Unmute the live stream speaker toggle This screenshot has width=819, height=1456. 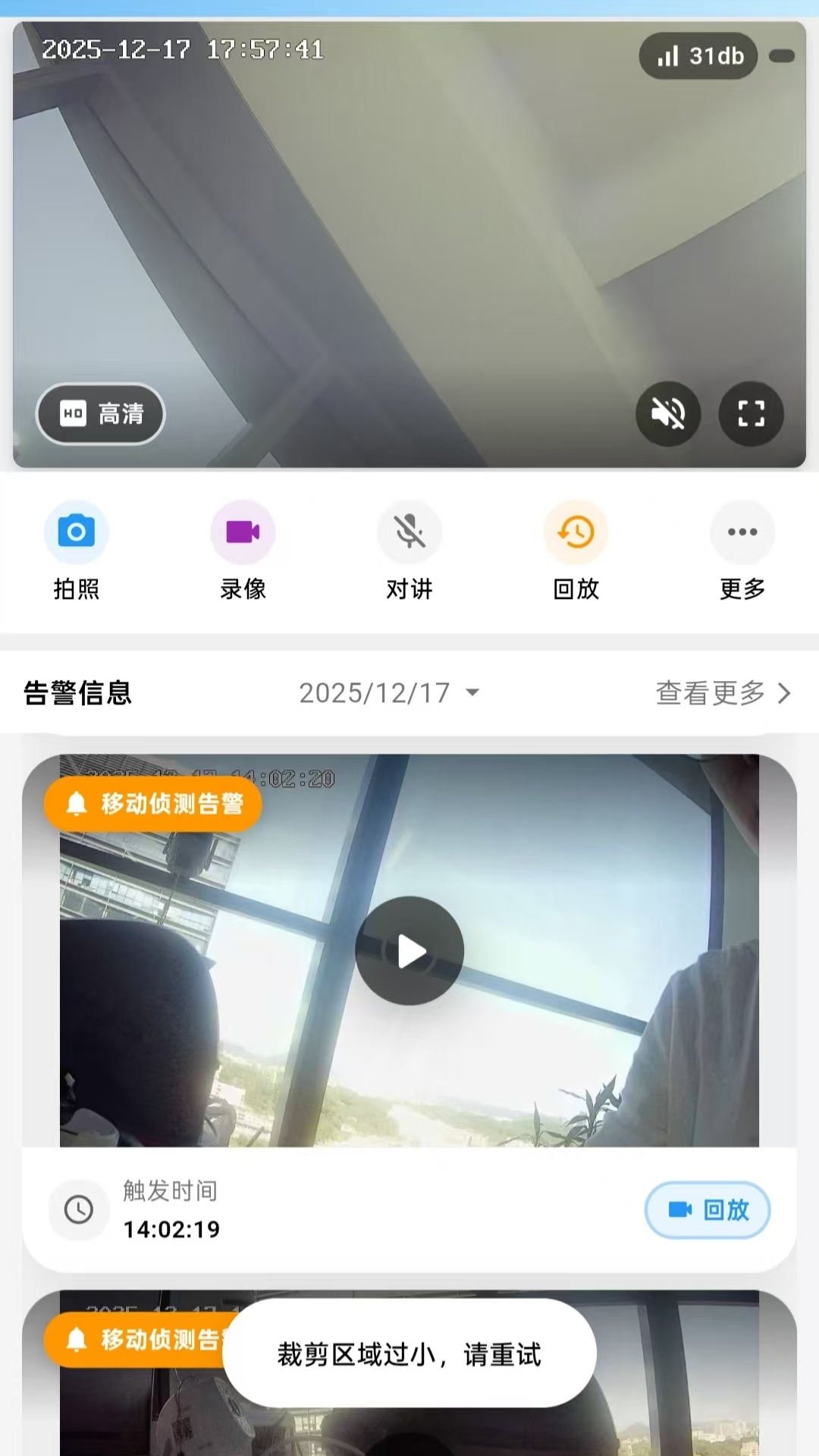click(x=668, y=414)
